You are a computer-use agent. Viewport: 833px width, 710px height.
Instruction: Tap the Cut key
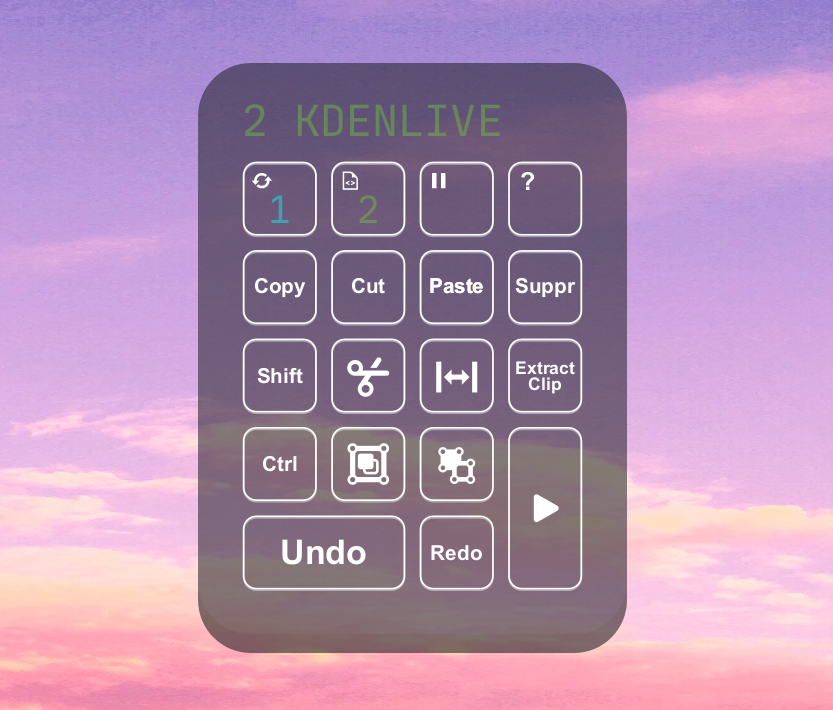[x=368, y=287]
